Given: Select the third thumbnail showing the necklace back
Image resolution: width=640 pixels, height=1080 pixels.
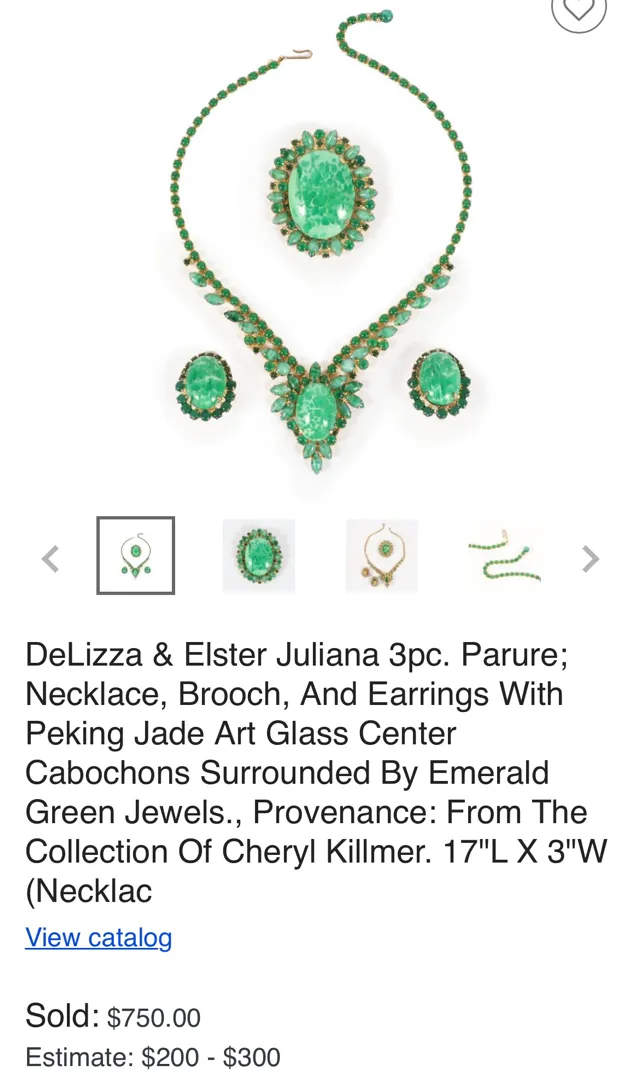Looking at the screenshot, I should pyautogui.click(x=382, y=556).
